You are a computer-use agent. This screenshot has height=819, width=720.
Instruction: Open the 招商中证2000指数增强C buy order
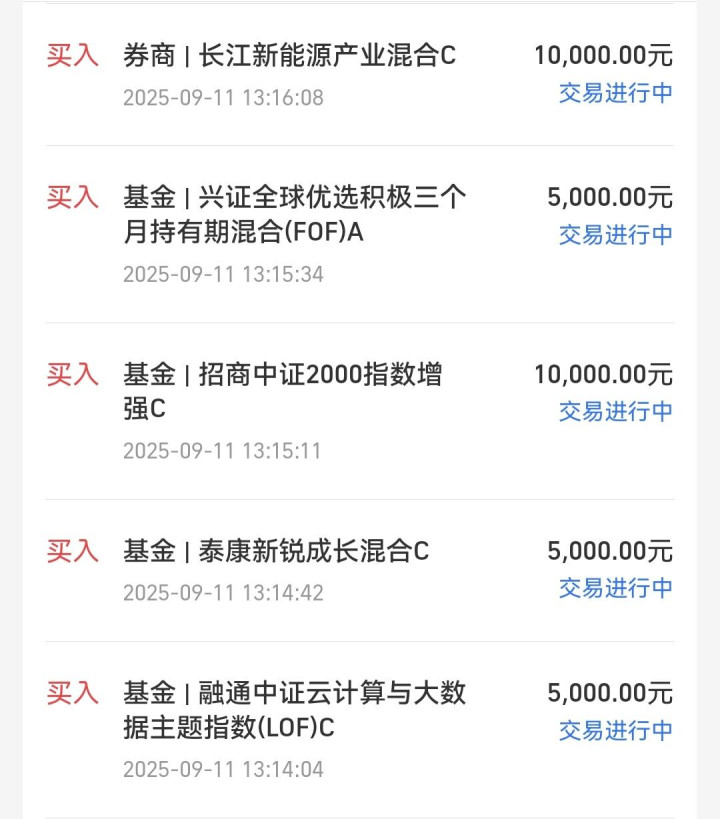[x=283, y=392]
